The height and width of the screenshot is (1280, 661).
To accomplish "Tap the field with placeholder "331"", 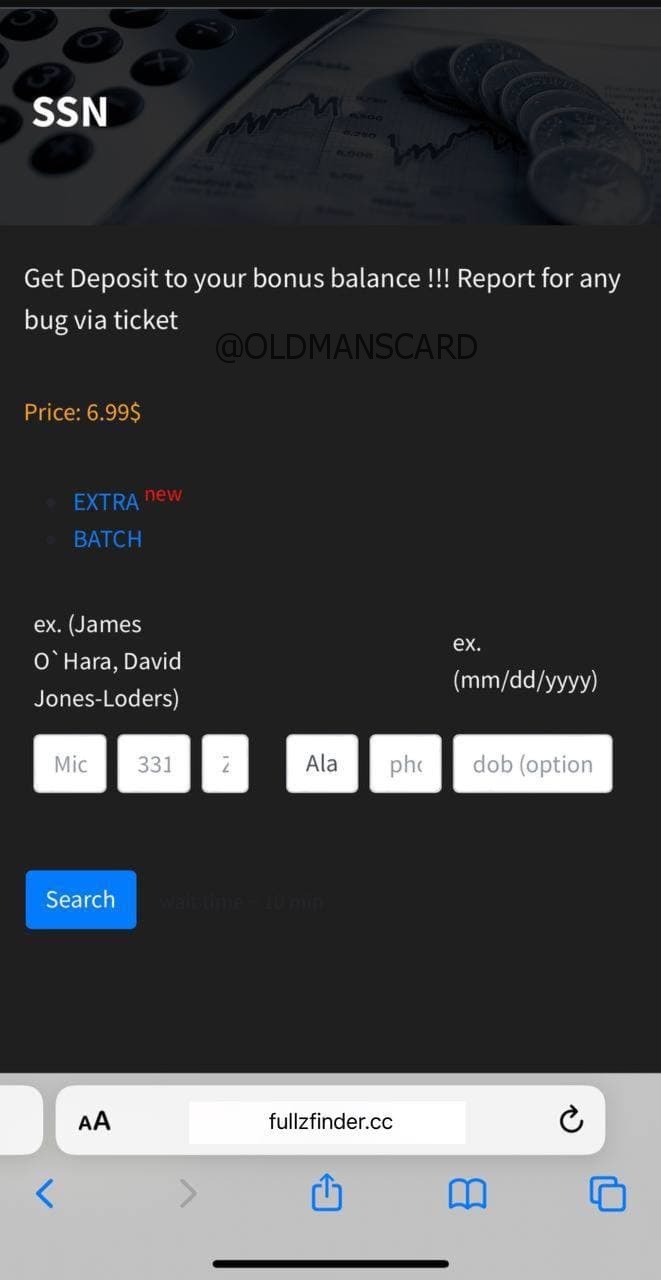I will point(154,764).
